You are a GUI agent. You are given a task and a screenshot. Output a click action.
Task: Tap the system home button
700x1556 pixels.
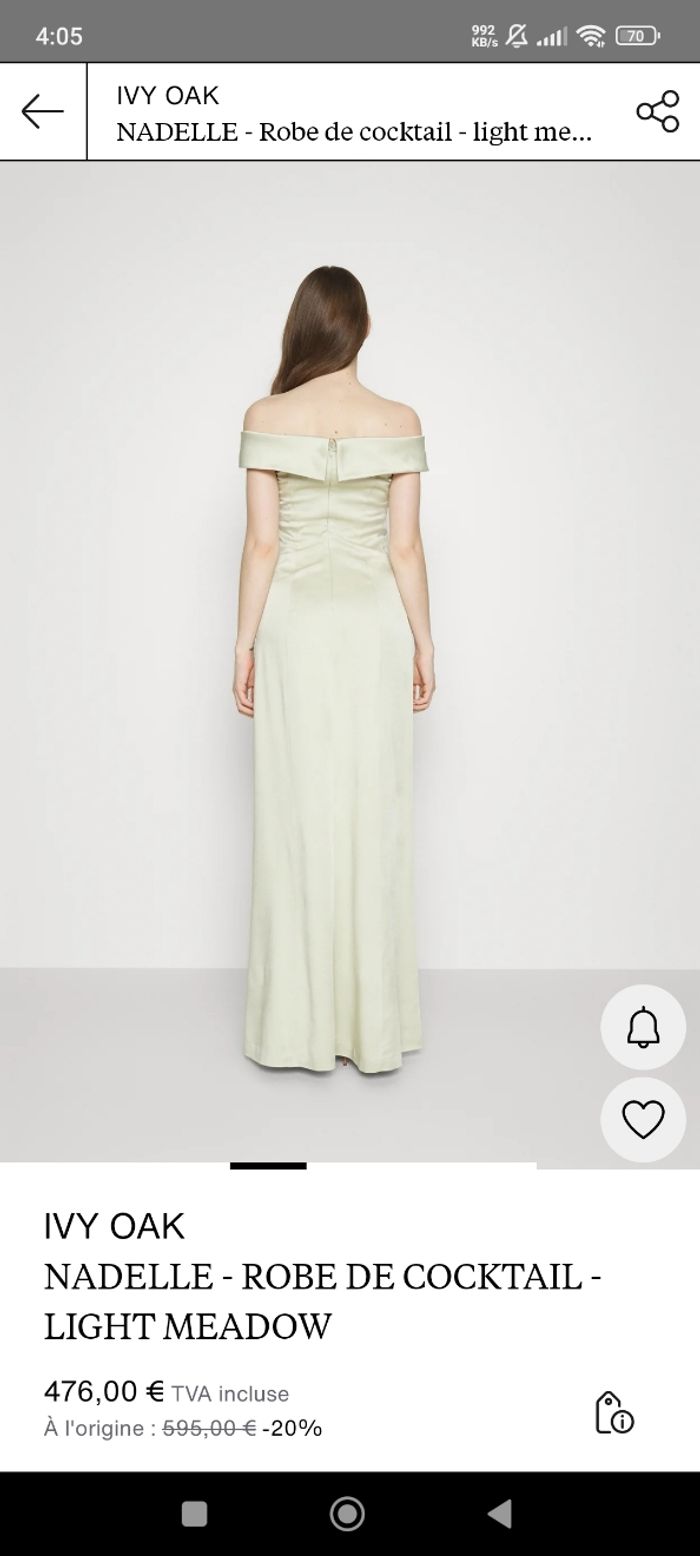tap(347, 1514)
